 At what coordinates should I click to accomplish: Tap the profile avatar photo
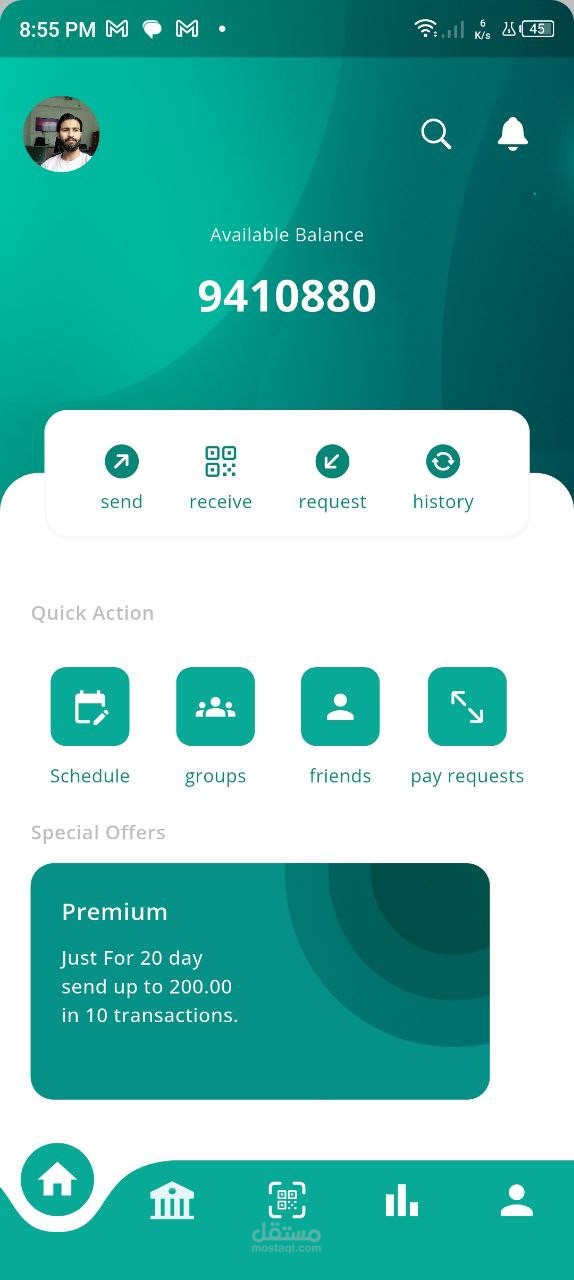61,134
